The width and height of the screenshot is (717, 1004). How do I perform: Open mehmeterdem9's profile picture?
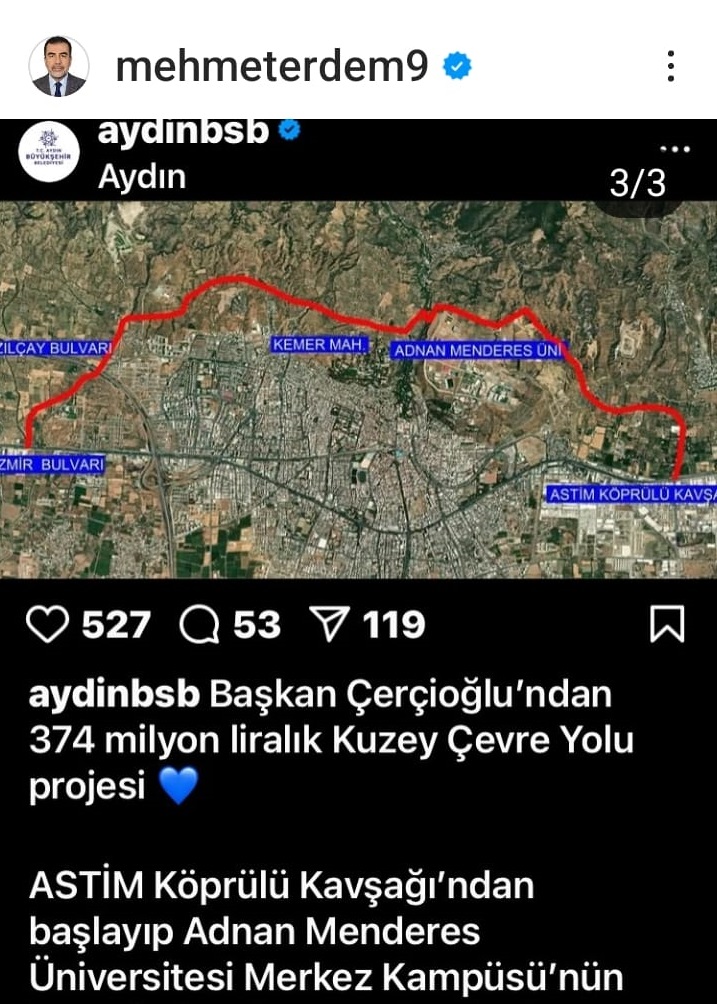click(58, 67)
